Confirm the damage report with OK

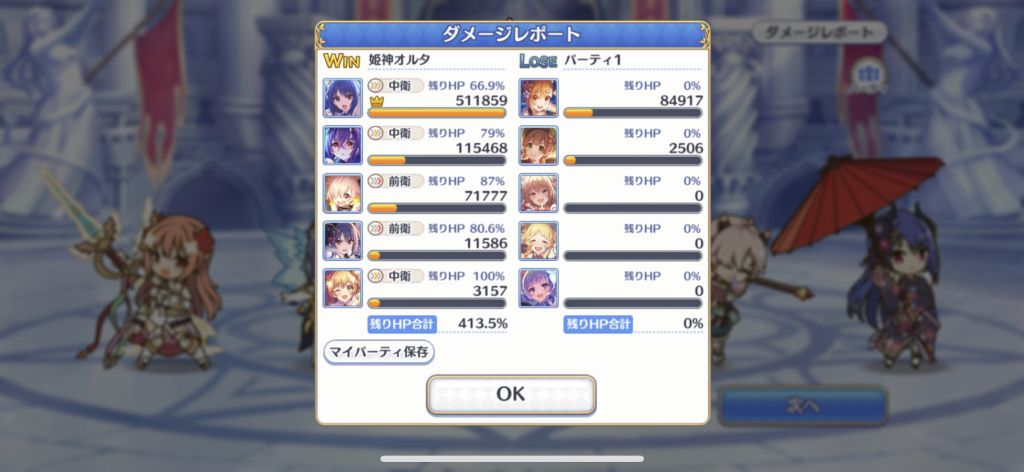pyautogui.click(x=511, y=394)
